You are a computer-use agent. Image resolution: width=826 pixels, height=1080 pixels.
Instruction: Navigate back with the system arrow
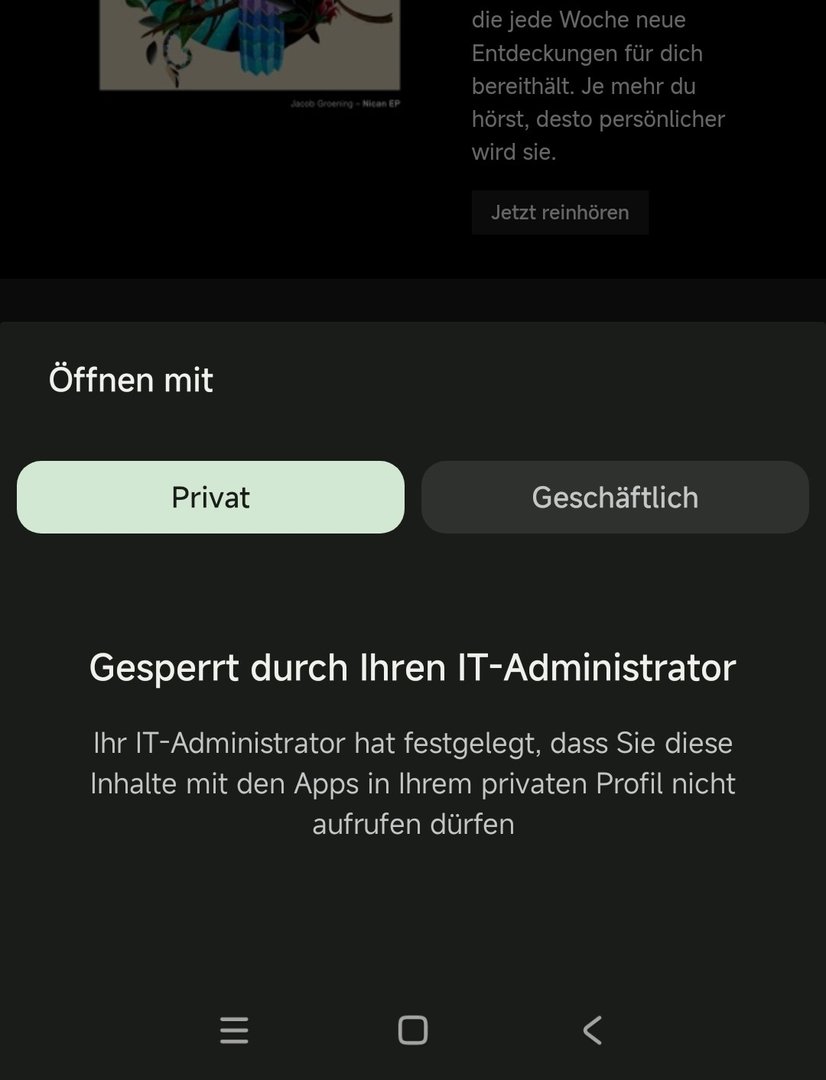pos(592,1030)
